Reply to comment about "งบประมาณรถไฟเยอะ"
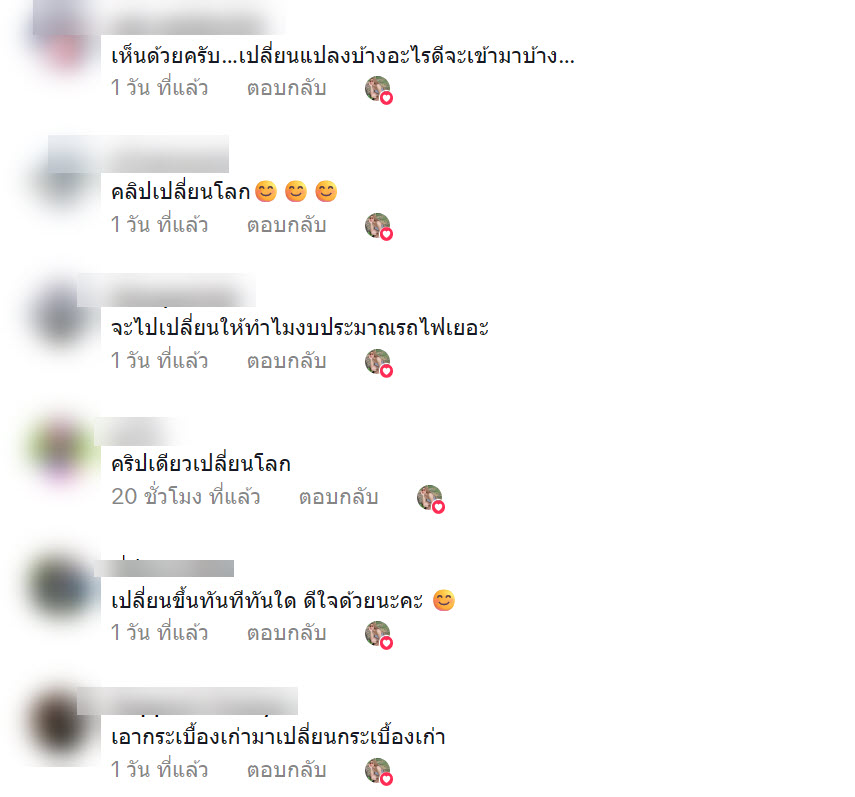Viewport: 855px width, 797px height. tap(286, 362)
